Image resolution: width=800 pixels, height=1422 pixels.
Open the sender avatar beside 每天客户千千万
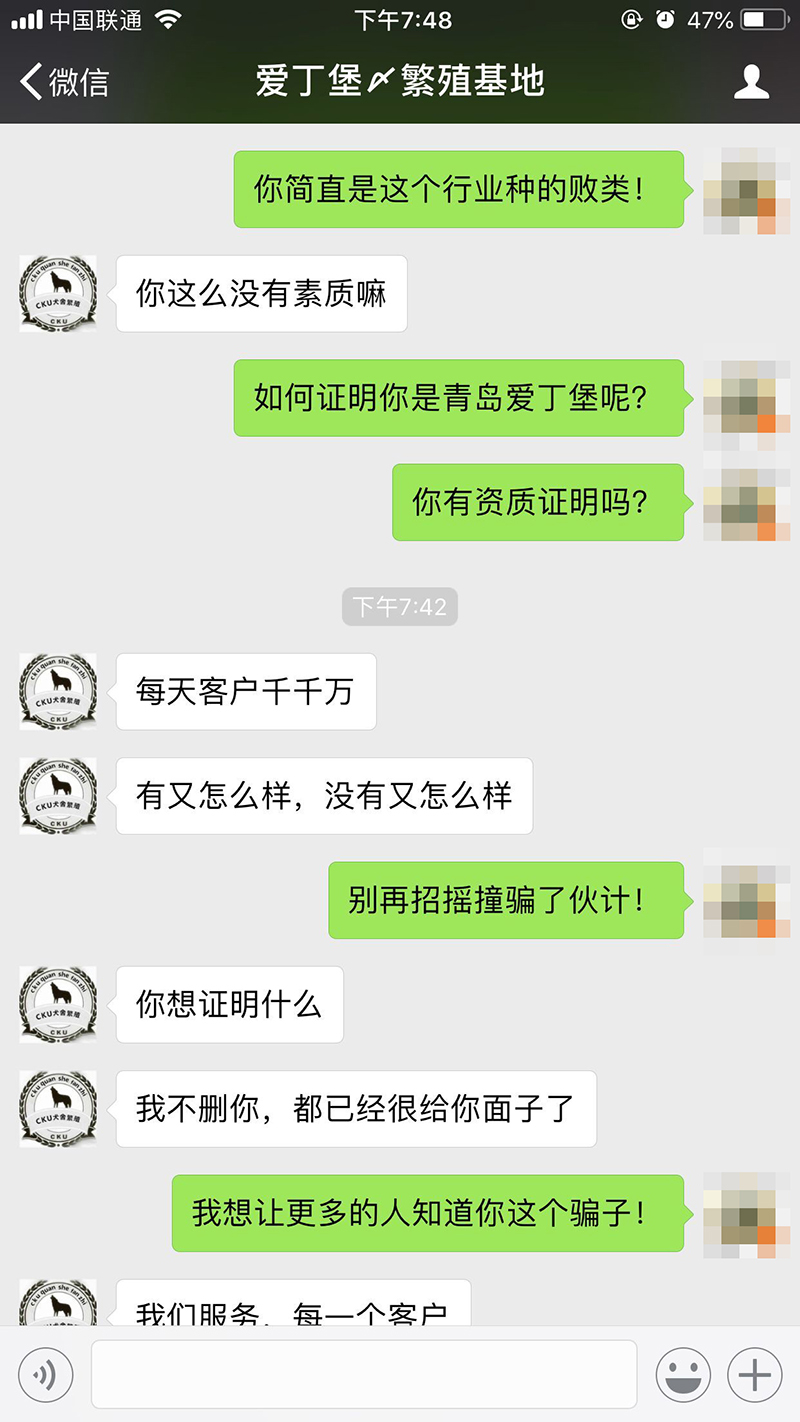point(58,691)
